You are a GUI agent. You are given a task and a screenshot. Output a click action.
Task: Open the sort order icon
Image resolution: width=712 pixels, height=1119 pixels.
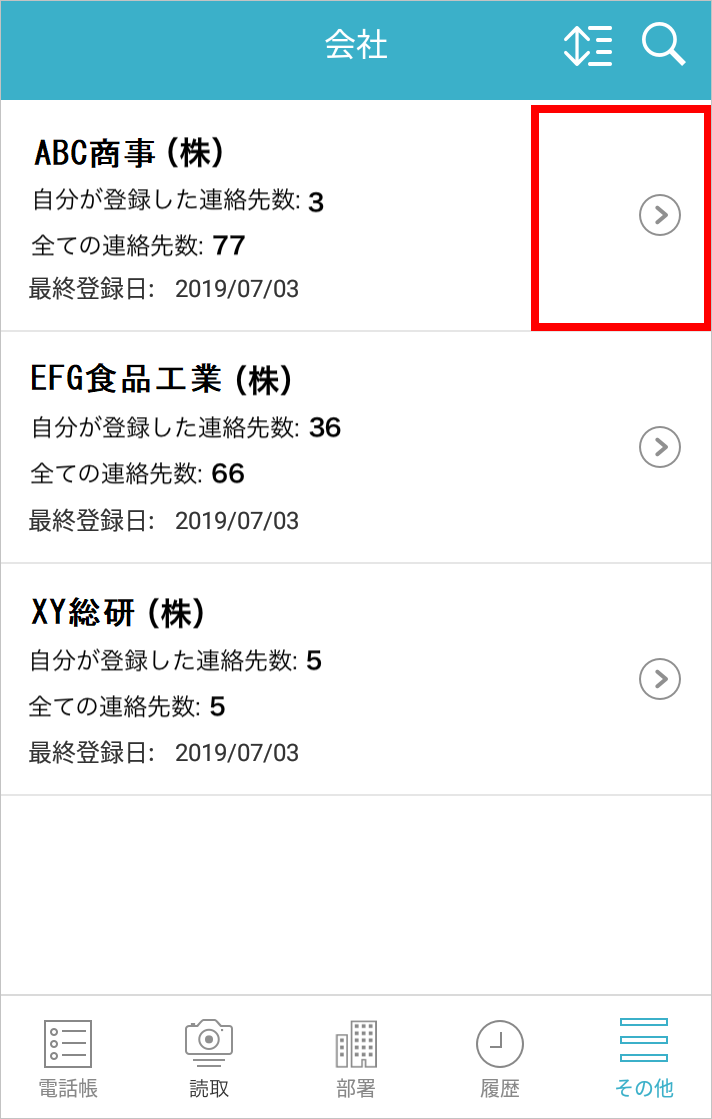588,46
